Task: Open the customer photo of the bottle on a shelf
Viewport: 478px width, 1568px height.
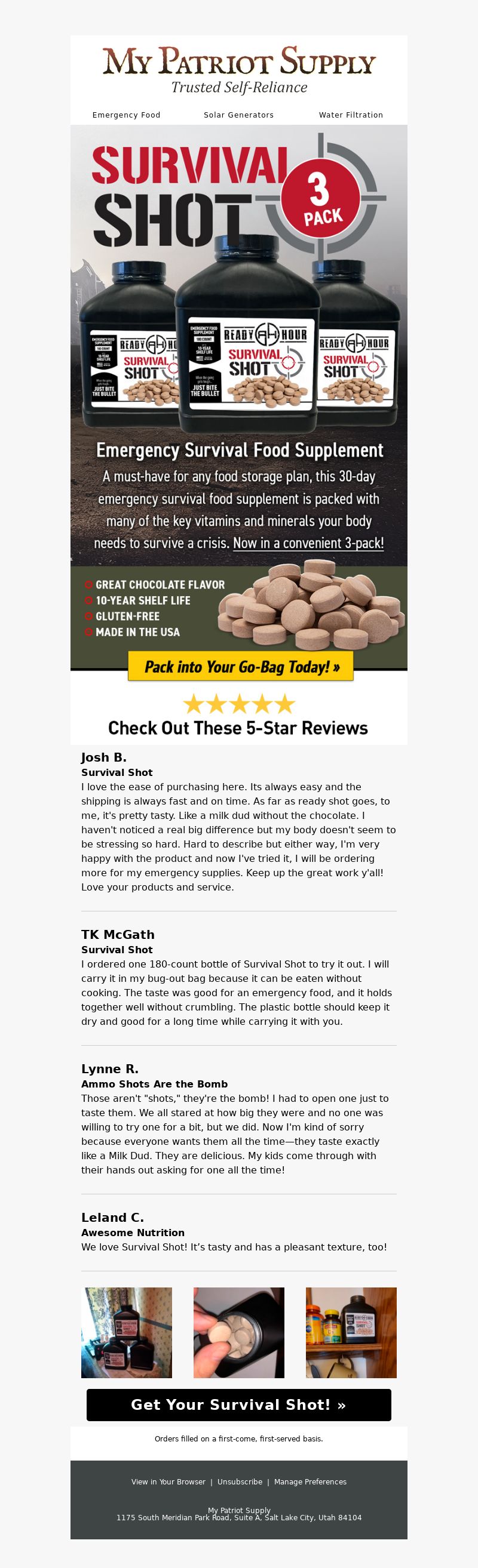Action: (x=351, y=1332)
